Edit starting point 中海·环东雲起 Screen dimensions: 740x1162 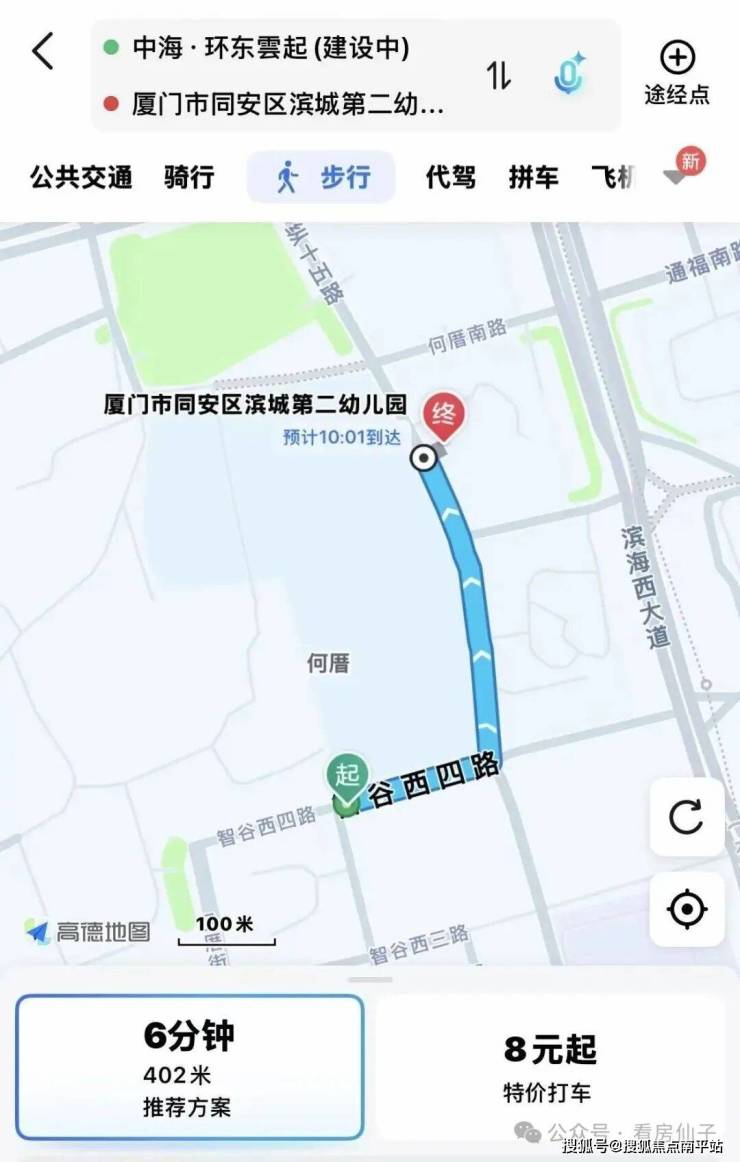[x=270, y=48]
